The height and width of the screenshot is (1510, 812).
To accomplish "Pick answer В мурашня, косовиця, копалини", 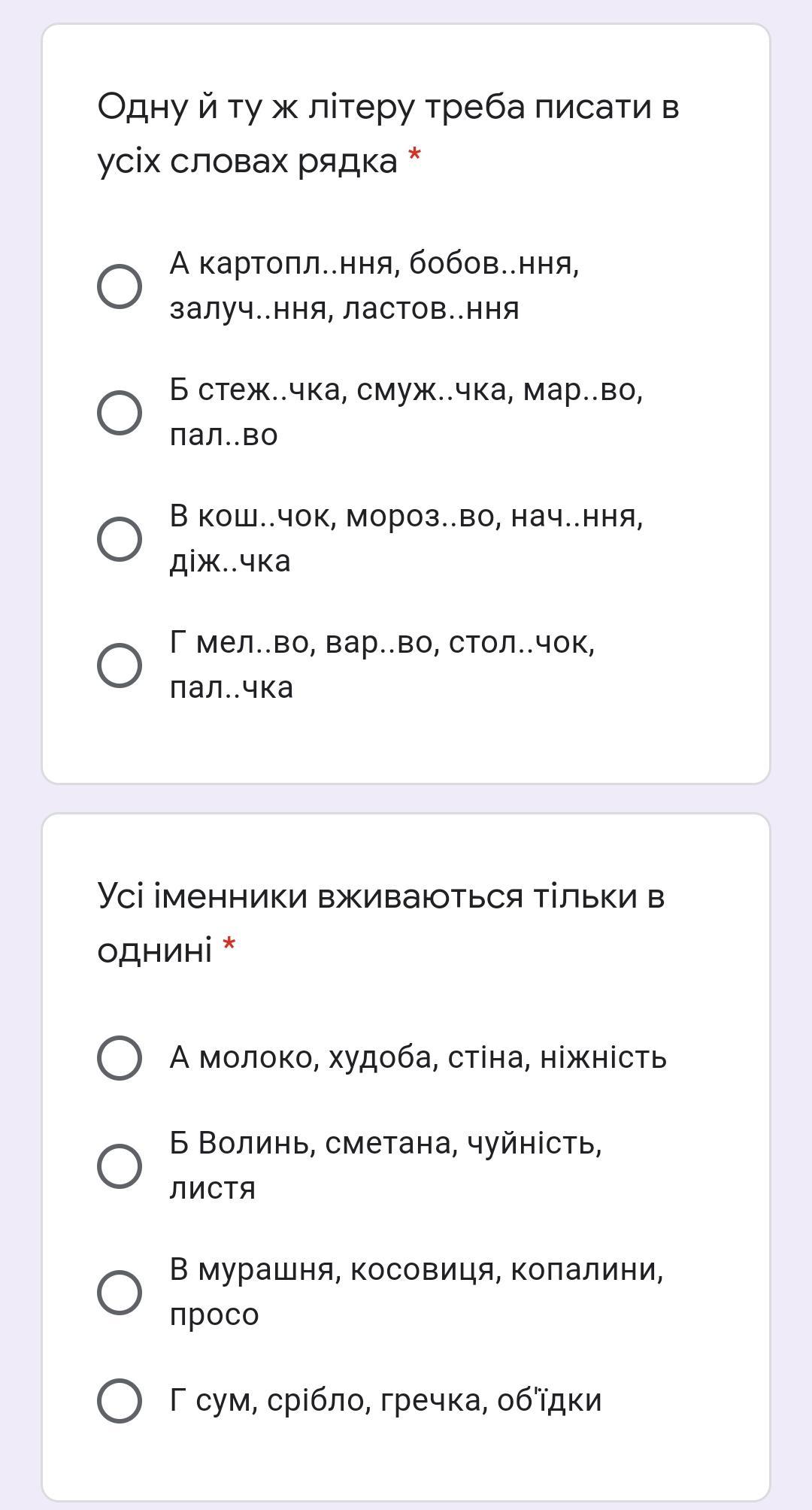I will pos(120,1293).
